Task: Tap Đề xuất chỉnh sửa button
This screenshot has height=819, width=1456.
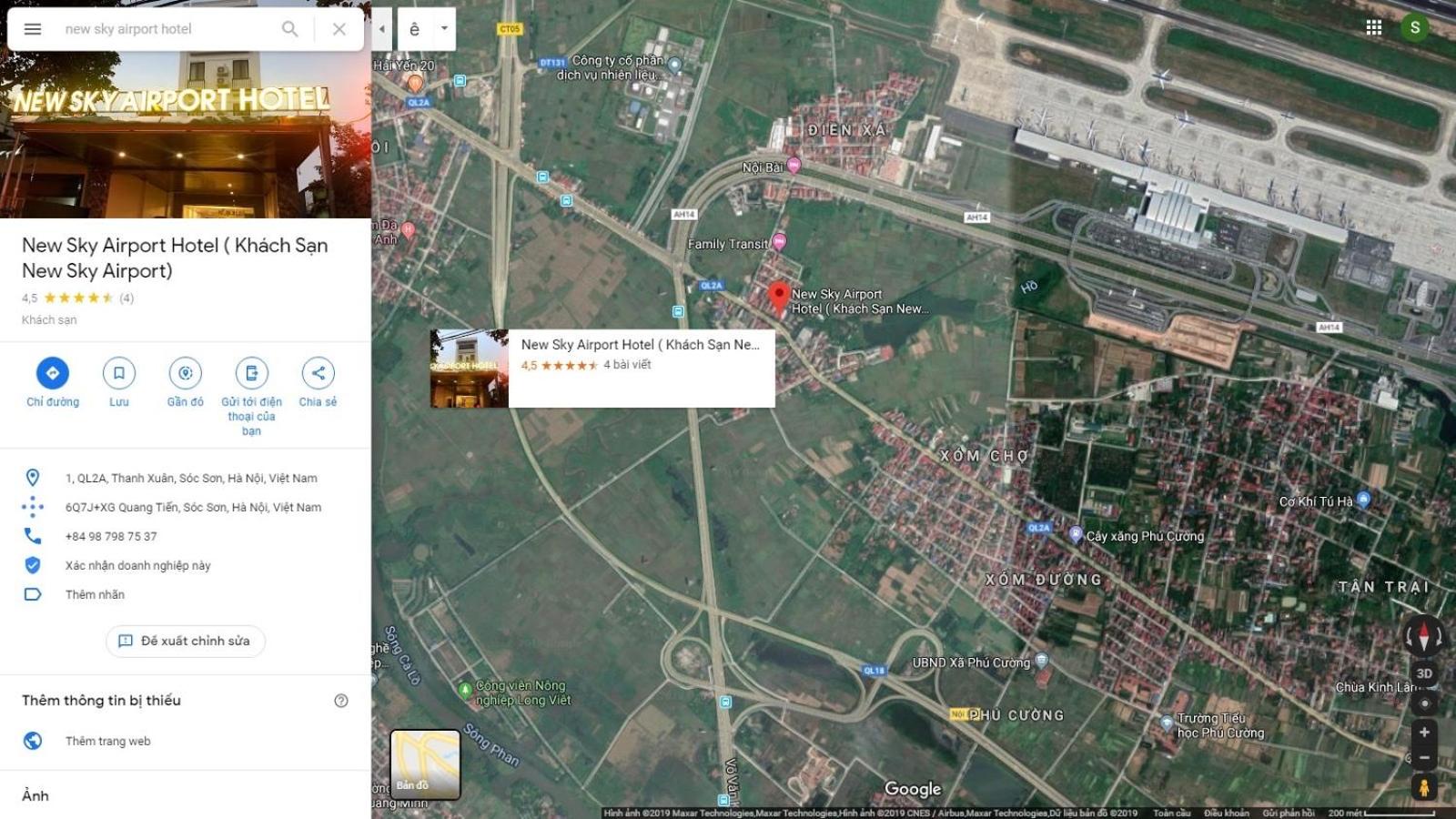Action: click(x=186, y=641)
